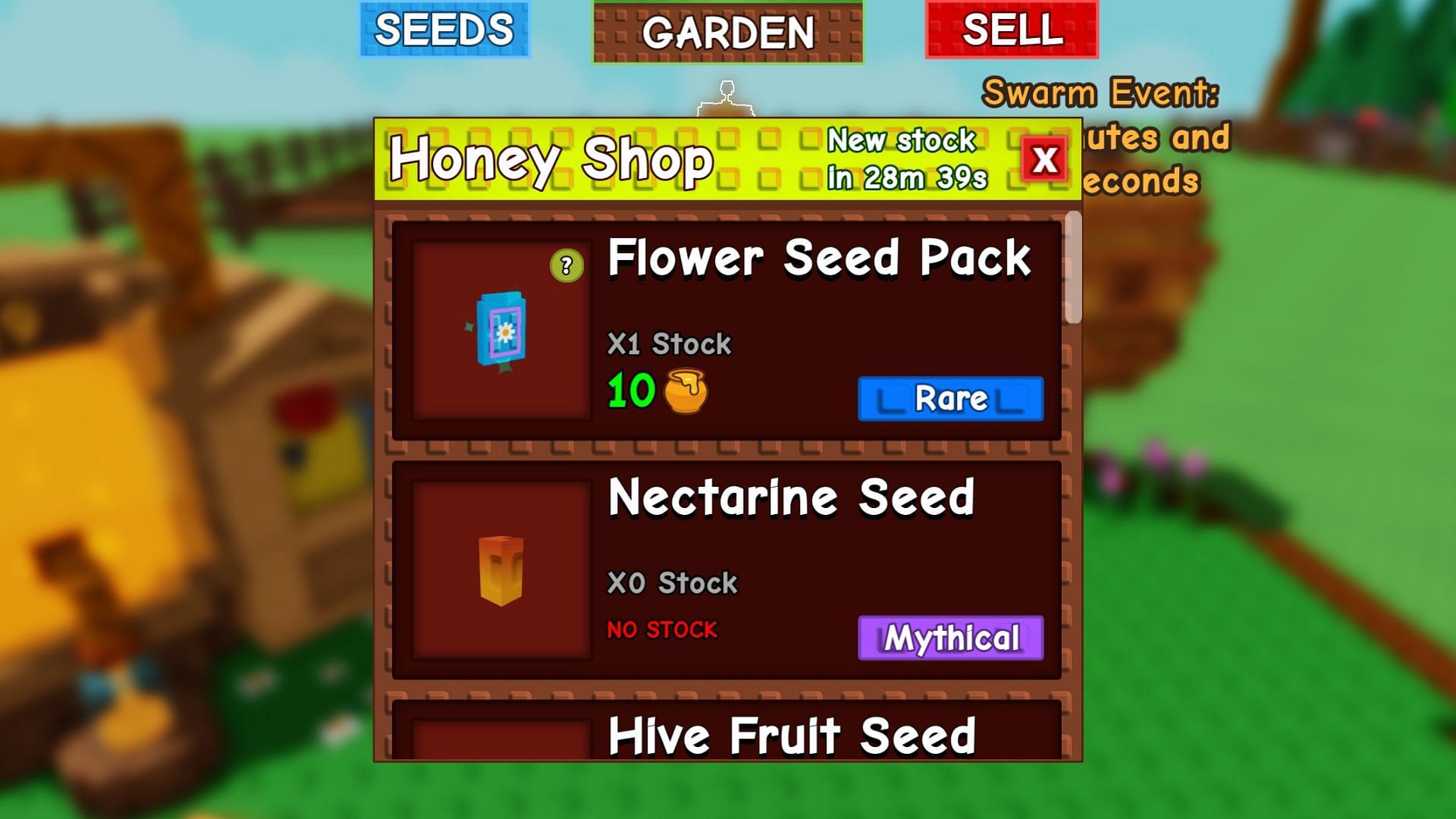
Task: Go to GARDEN via top button
Action: coord(728,33)
